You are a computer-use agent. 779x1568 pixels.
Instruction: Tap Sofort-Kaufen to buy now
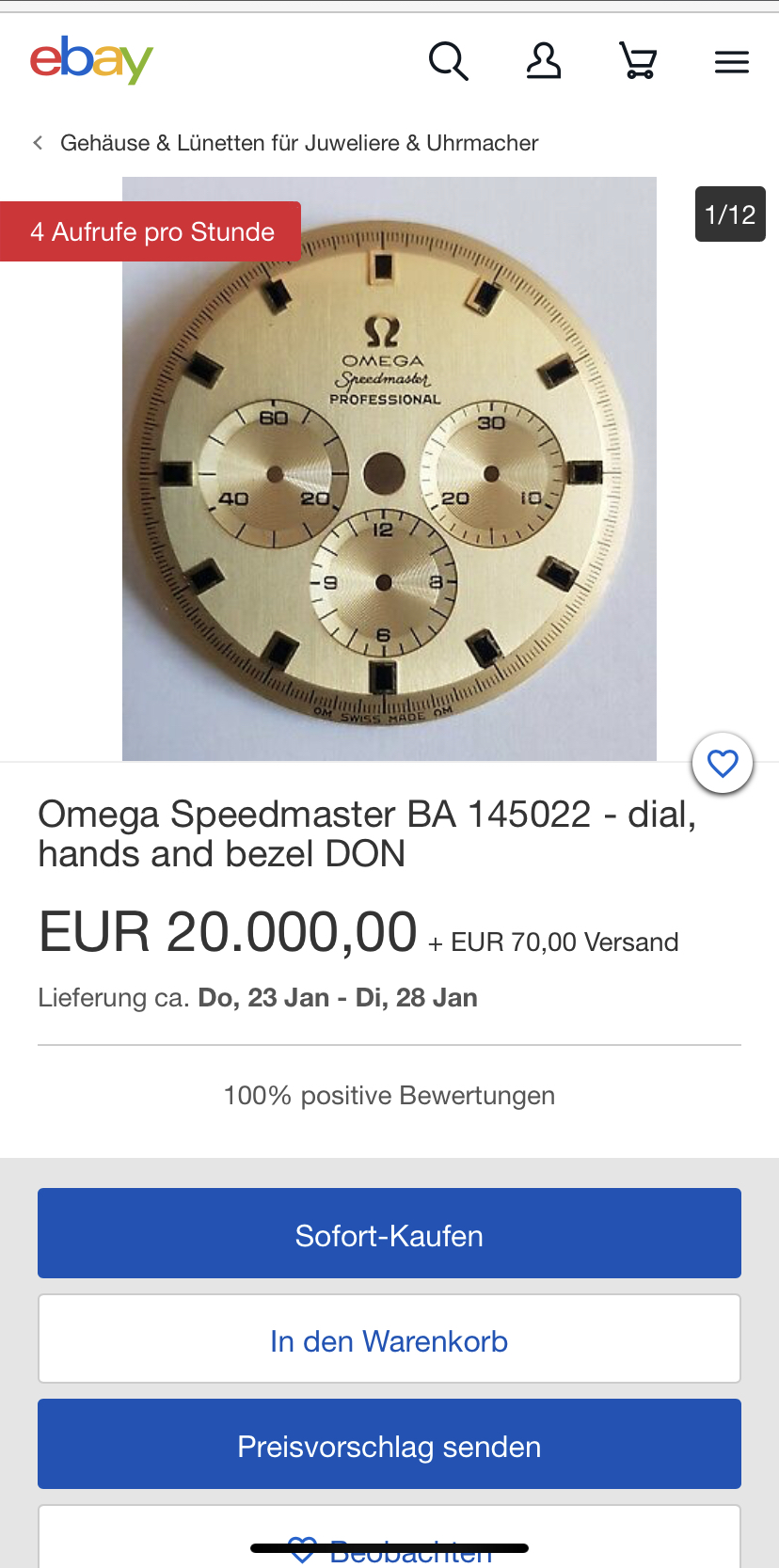389,1233
